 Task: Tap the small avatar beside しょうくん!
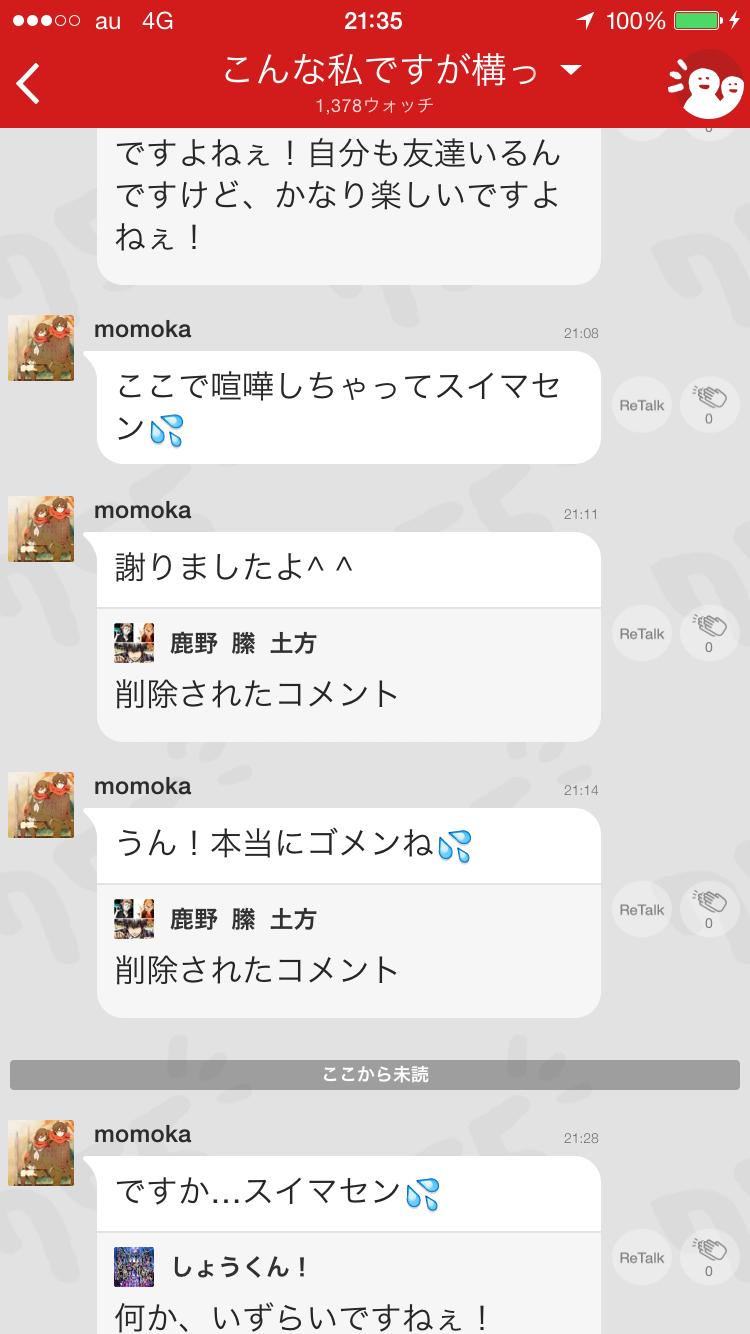coord(134,1265)
